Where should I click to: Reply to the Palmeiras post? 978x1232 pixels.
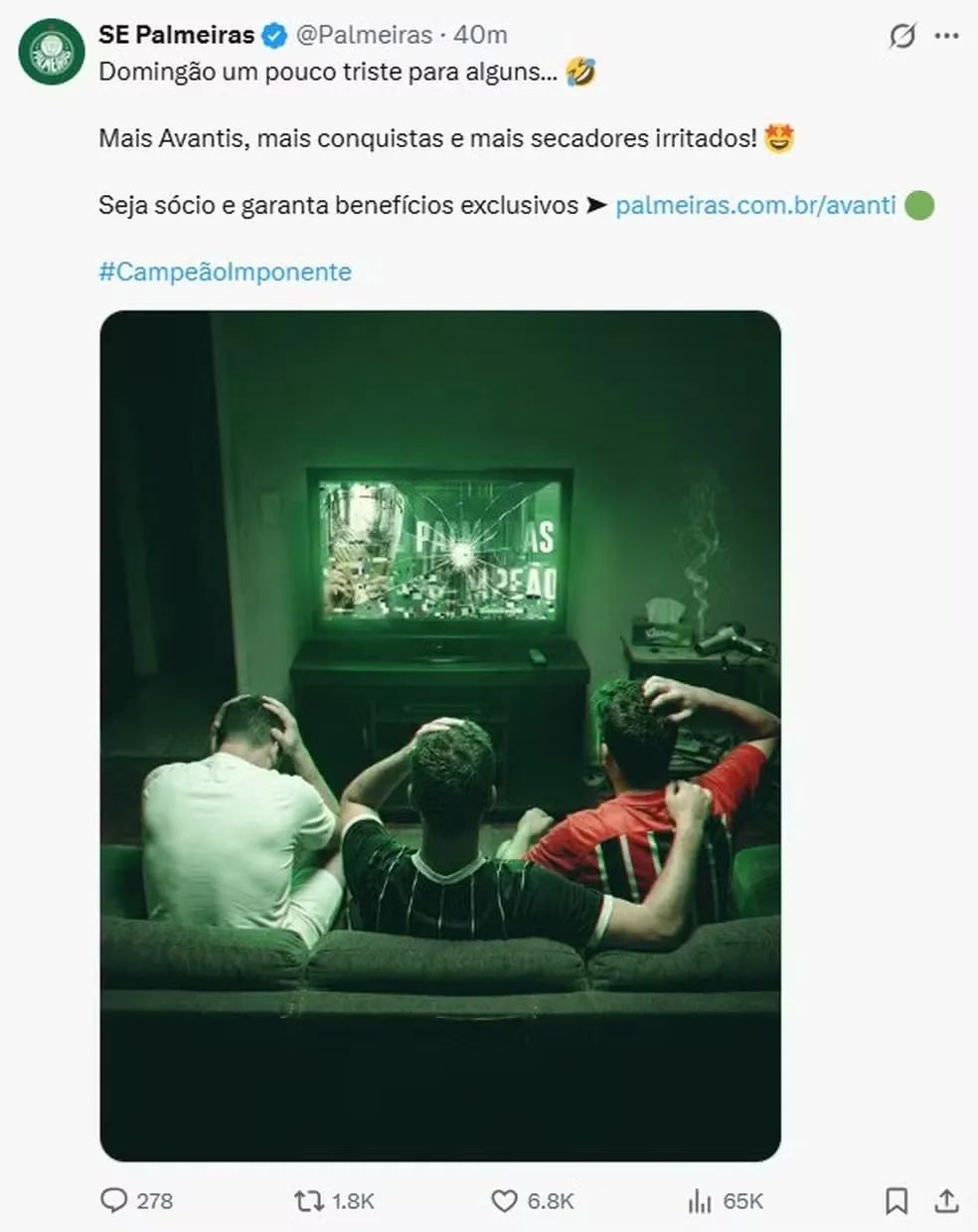pos(115,1200)
